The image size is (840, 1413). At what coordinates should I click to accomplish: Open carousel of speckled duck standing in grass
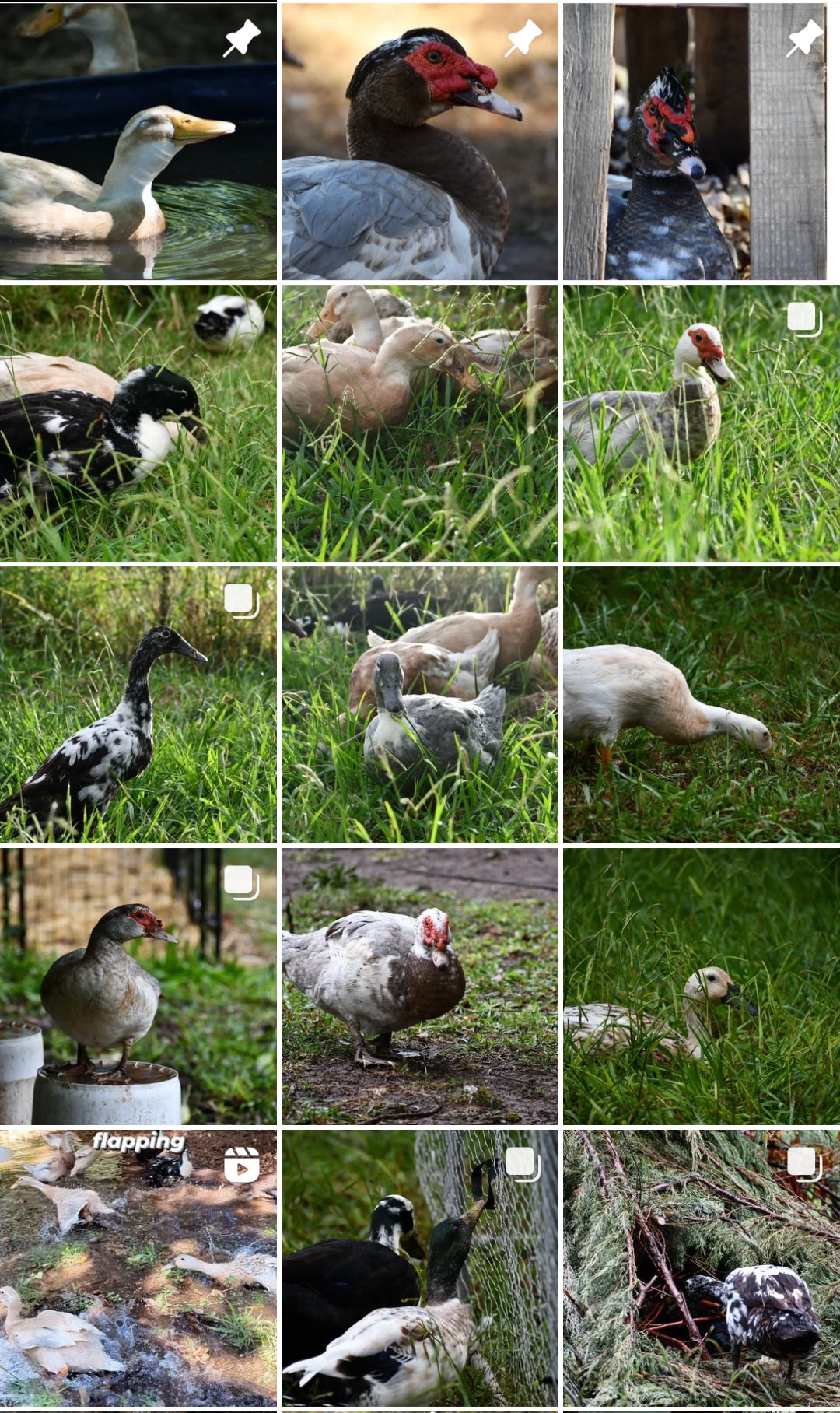138,705
